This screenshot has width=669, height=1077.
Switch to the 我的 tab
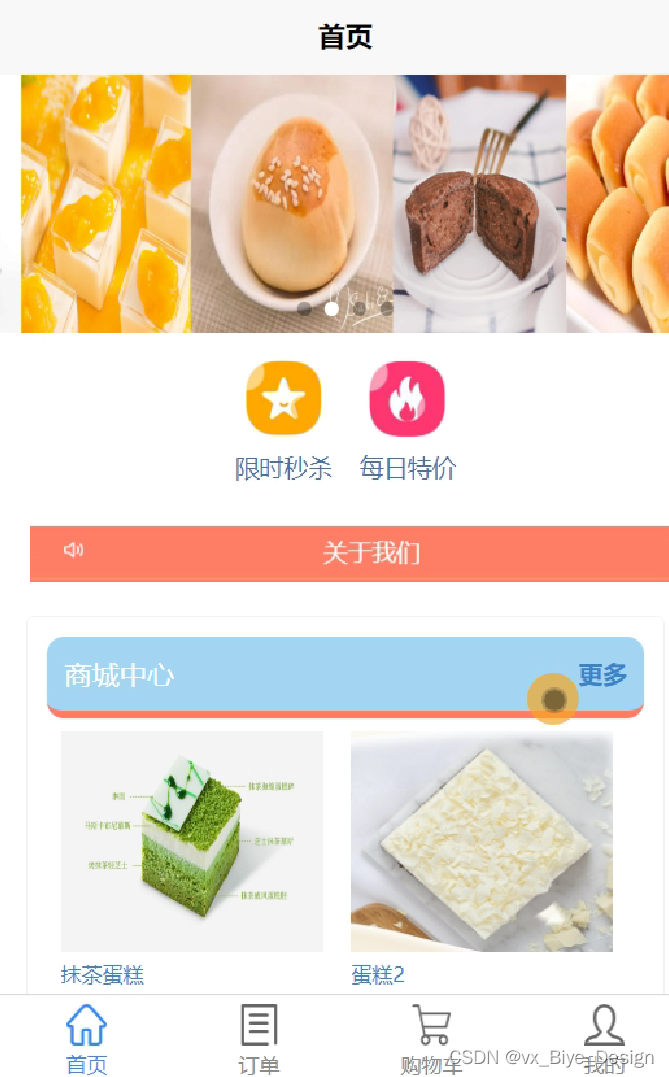604,1039
